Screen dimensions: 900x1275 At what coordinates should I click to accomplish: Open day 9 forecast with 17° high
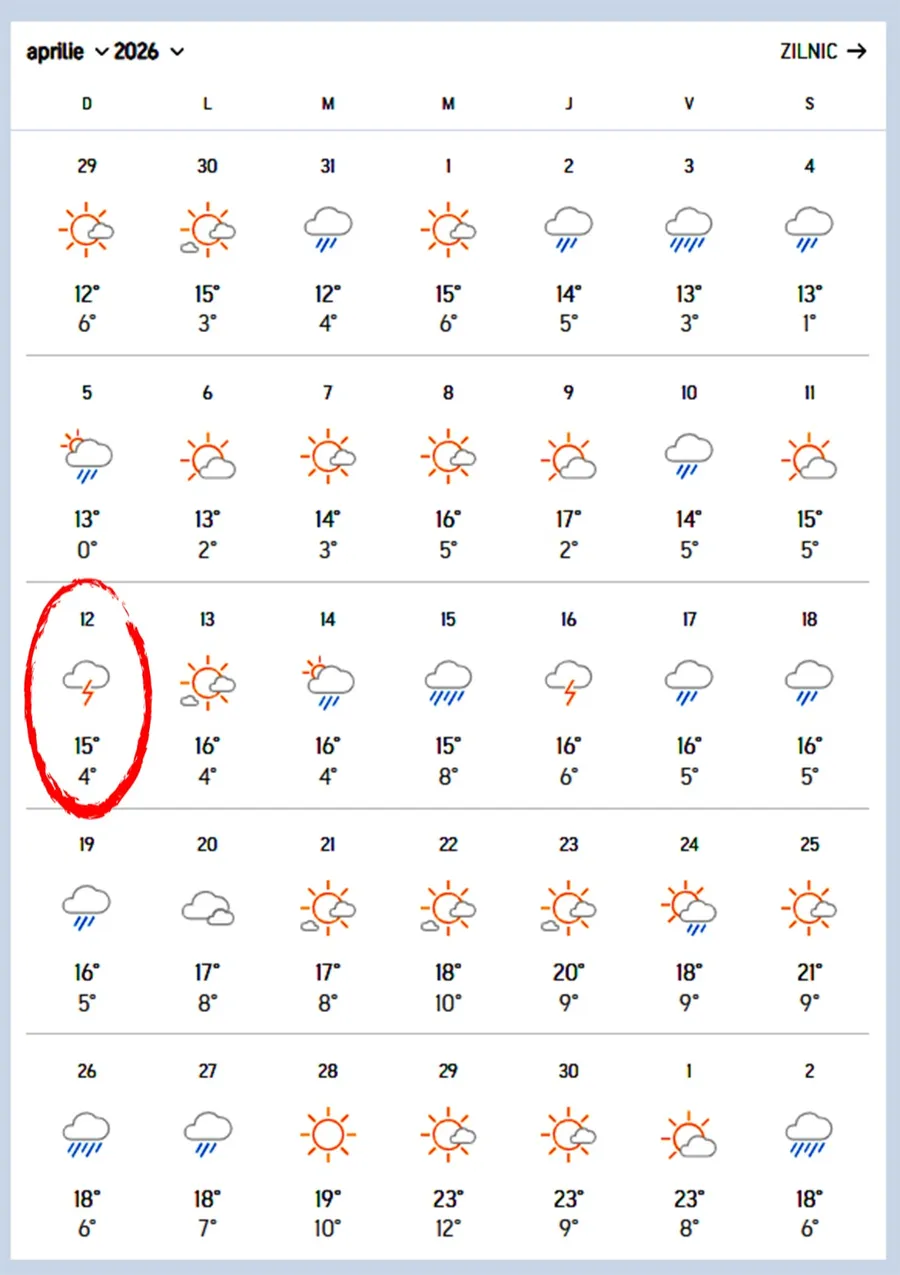coord(568,468)
